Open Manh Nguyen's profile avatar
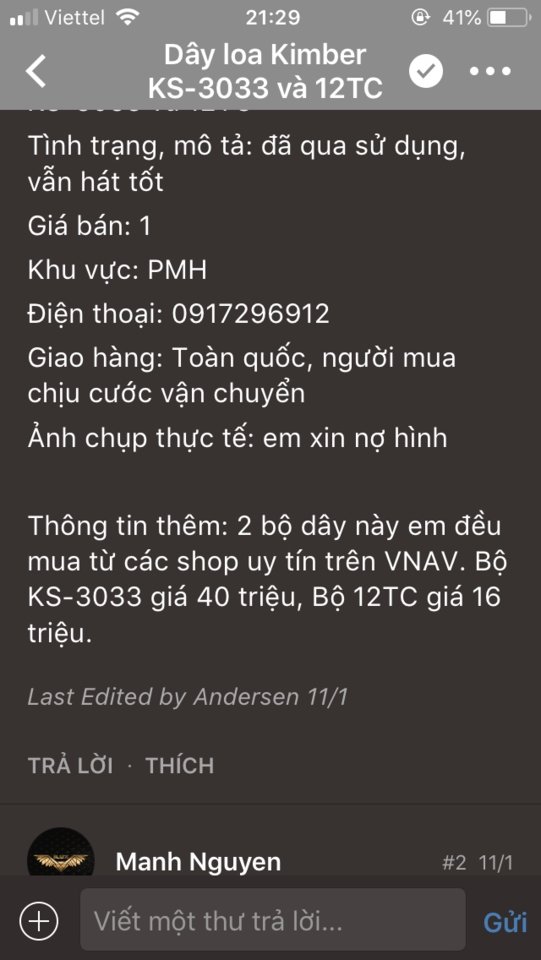This screenshot has width=541, height=960. tap(61, 852)
